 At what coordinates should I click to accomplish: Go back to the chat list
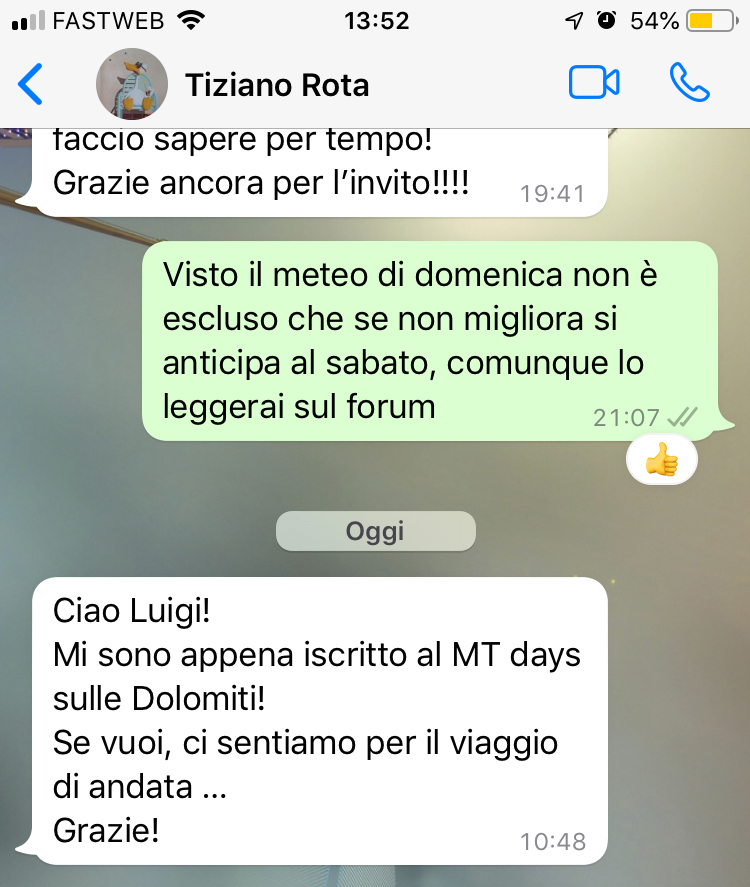point(31,85)
